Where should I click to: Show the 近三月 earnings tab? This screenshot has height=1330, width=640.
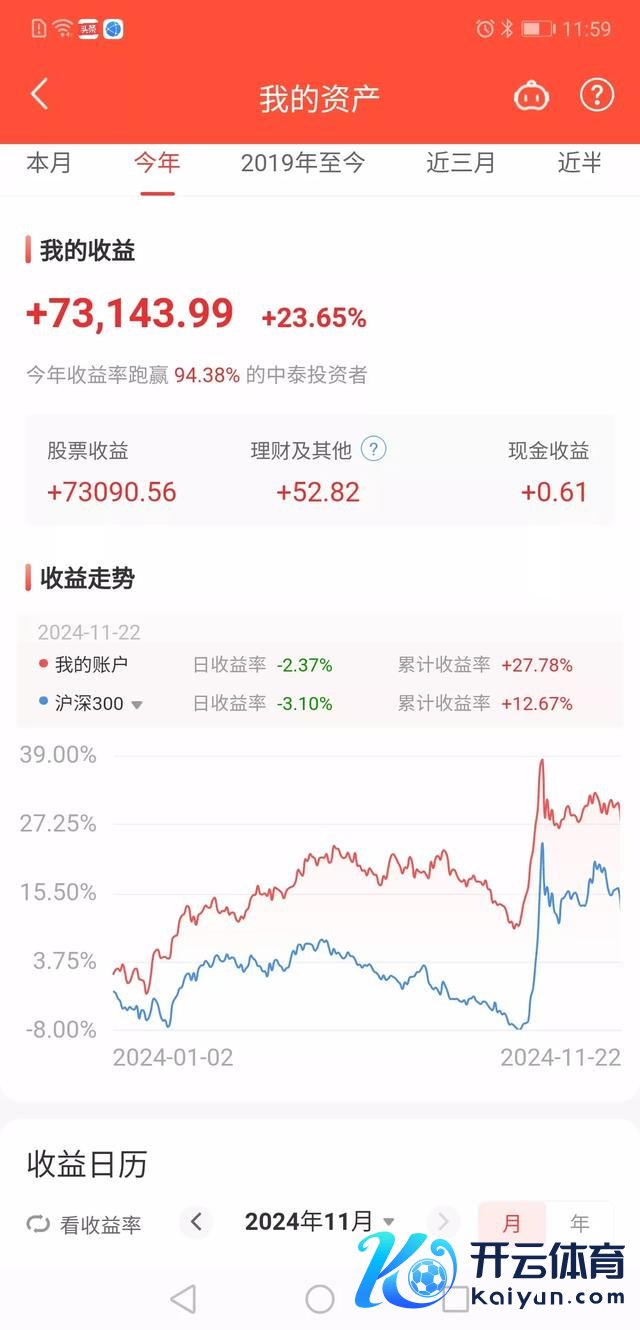[x=461, y=163]
